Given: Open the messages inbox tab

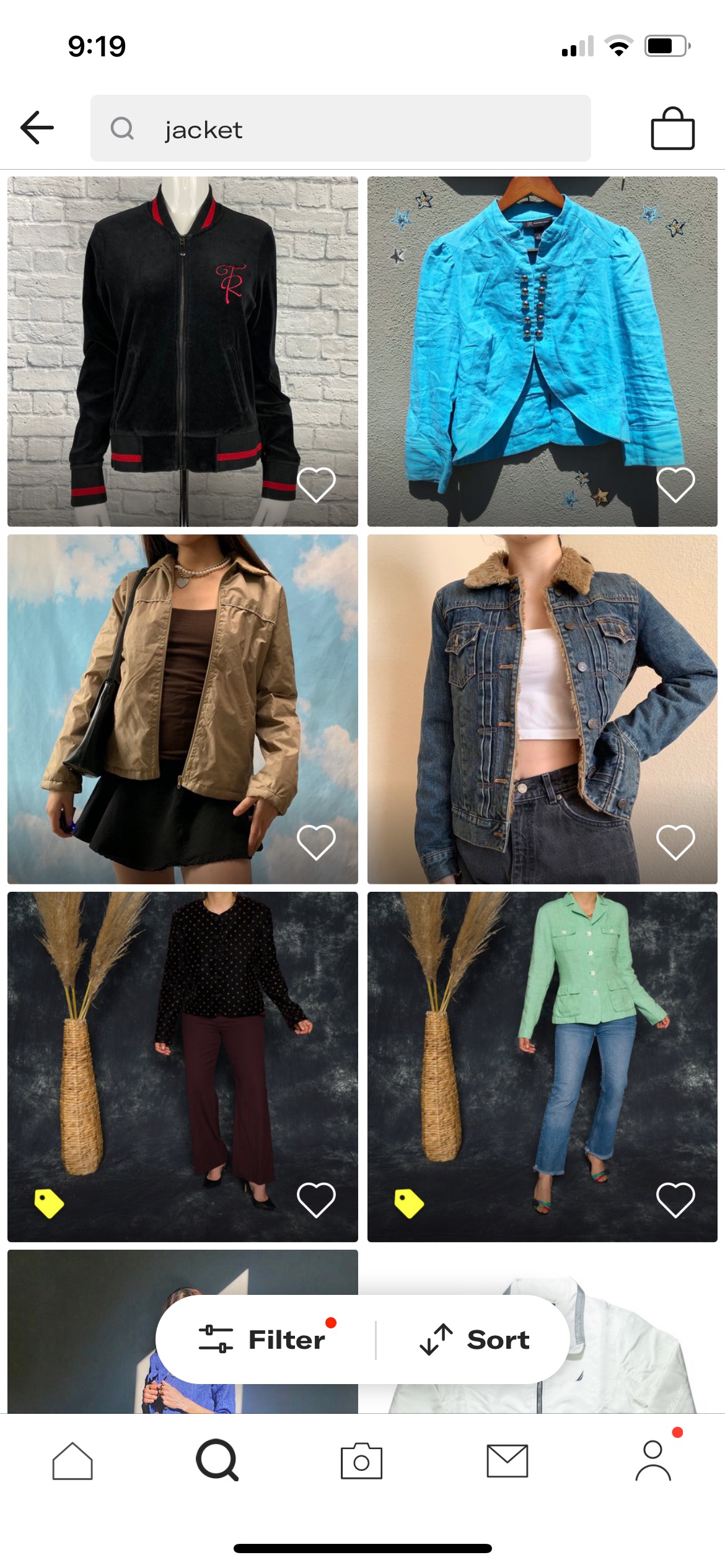Looking at the screenshot, I should tap(507, 1461).
